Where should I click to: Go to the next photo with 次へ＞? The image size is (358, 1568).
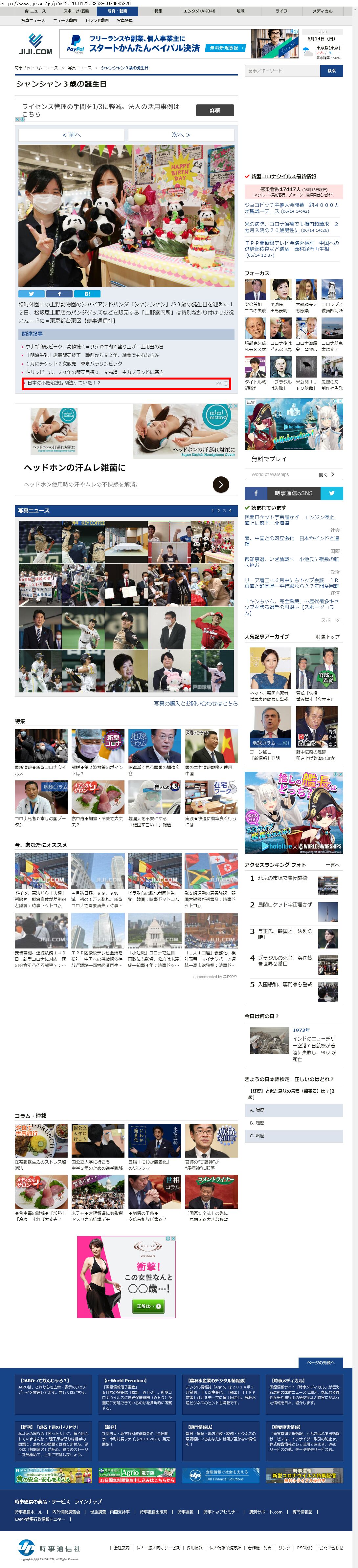181,135
